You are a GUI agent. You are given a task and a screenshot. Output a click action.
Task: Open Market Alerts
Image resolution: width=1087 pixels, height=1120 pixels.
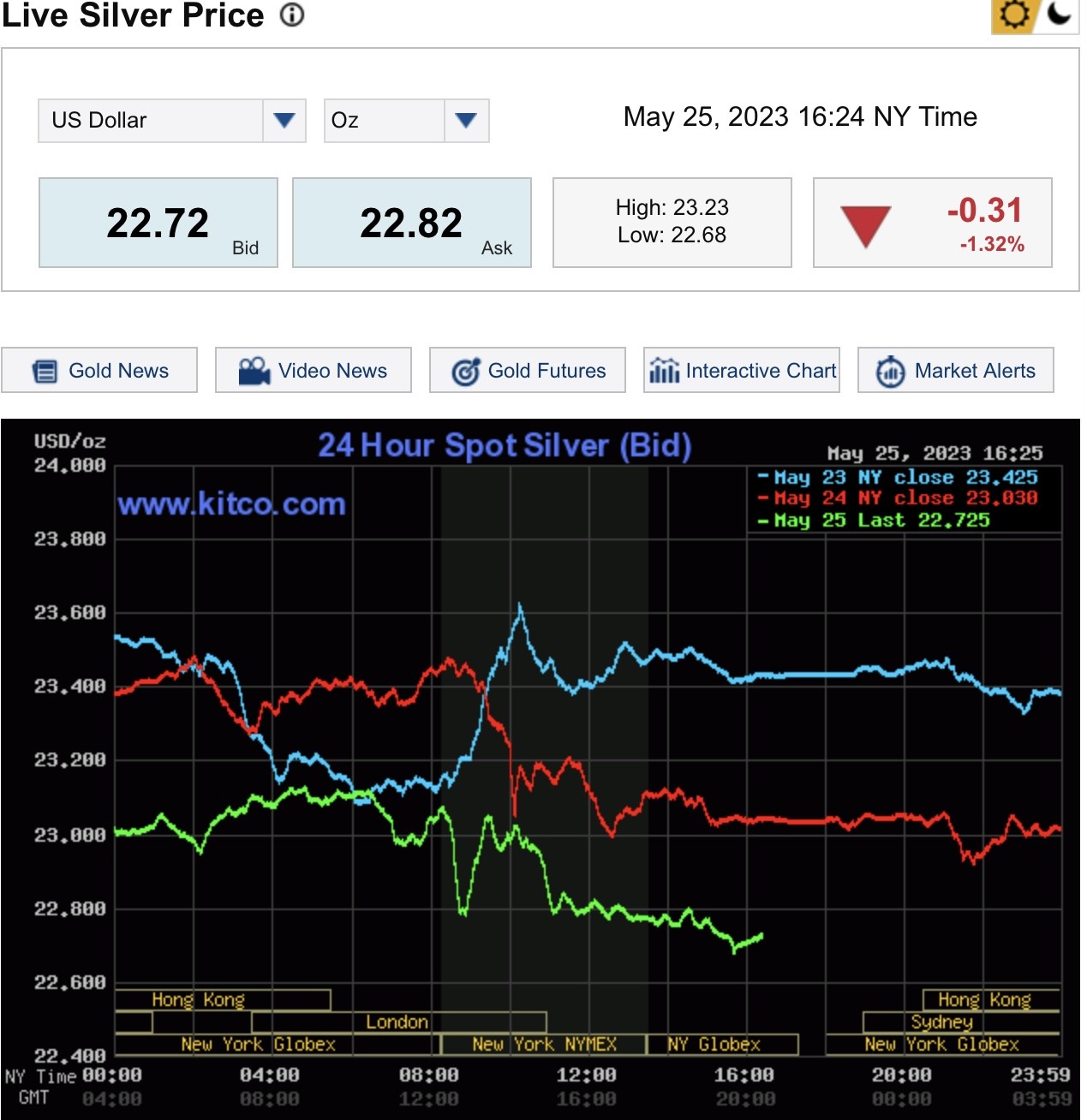[956, 371]
